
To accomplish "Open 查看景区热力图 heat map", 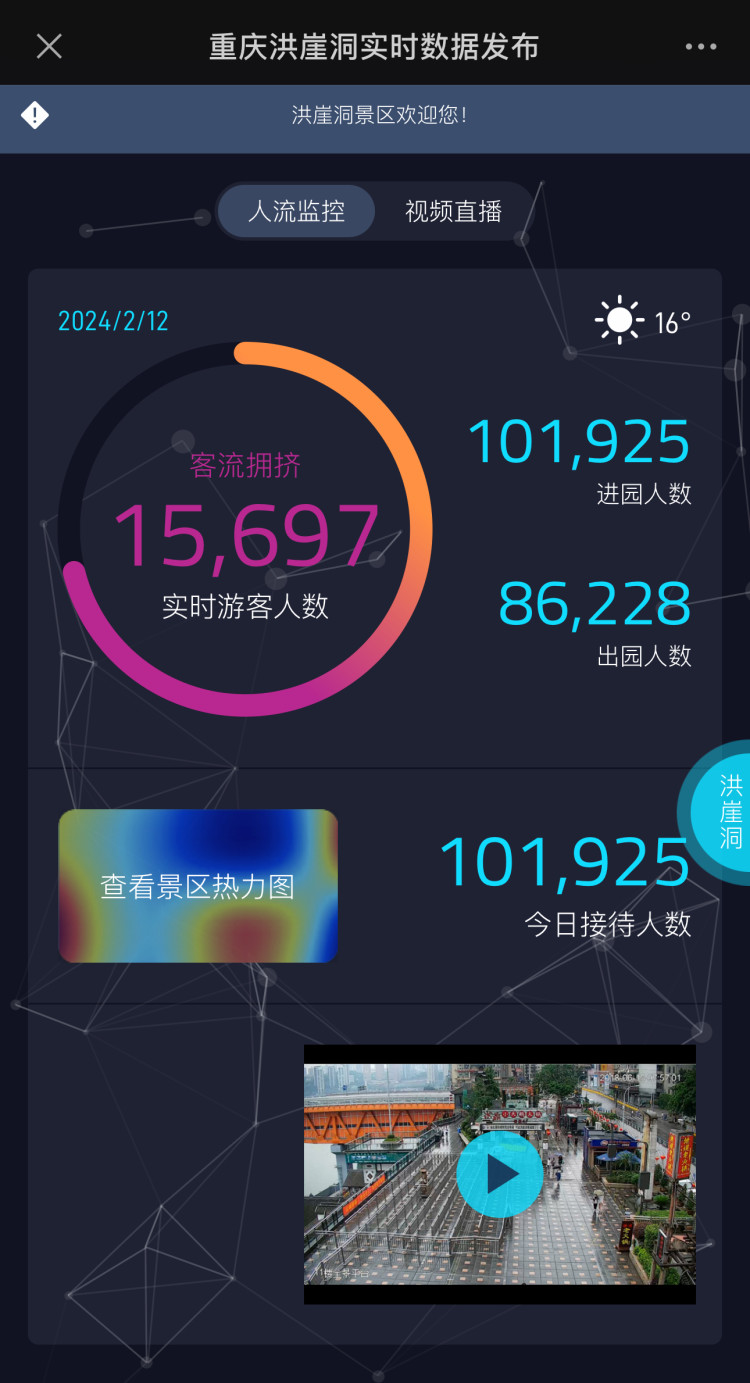I will (198, 886).
